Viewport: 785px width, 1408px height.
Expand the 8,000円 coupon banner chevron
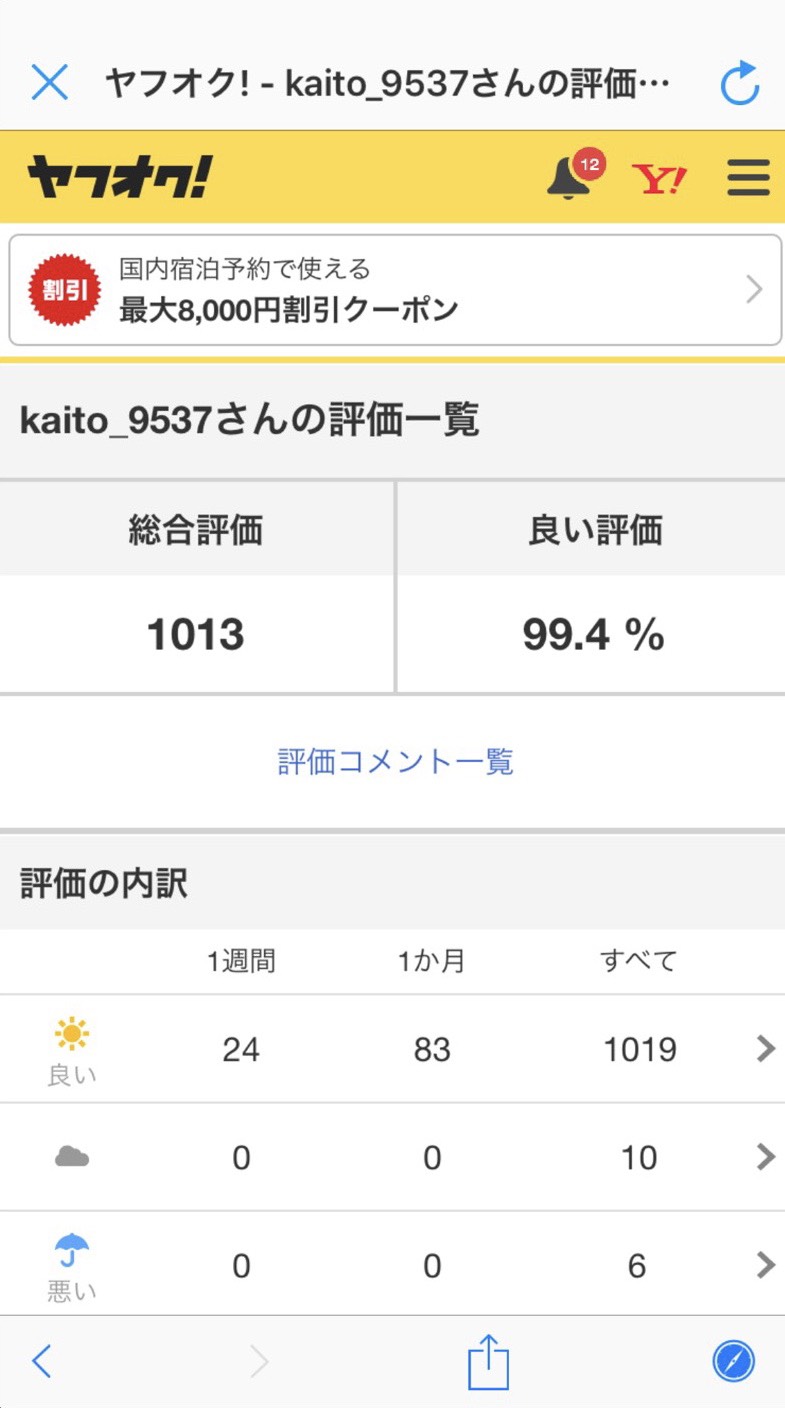click(x=753, y=289)
